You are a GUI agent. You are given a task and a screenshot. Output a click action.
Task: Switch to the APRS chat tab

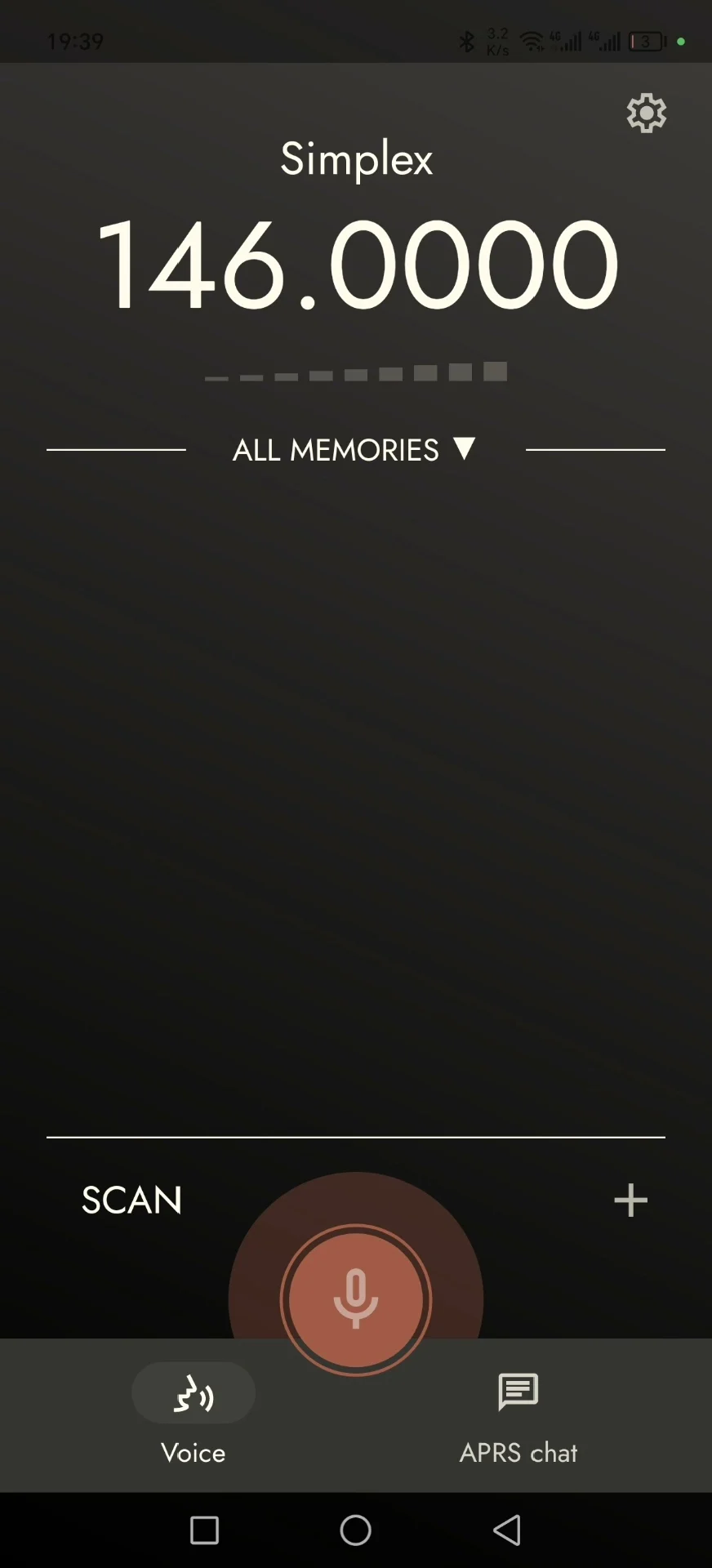pos(518,1415)
